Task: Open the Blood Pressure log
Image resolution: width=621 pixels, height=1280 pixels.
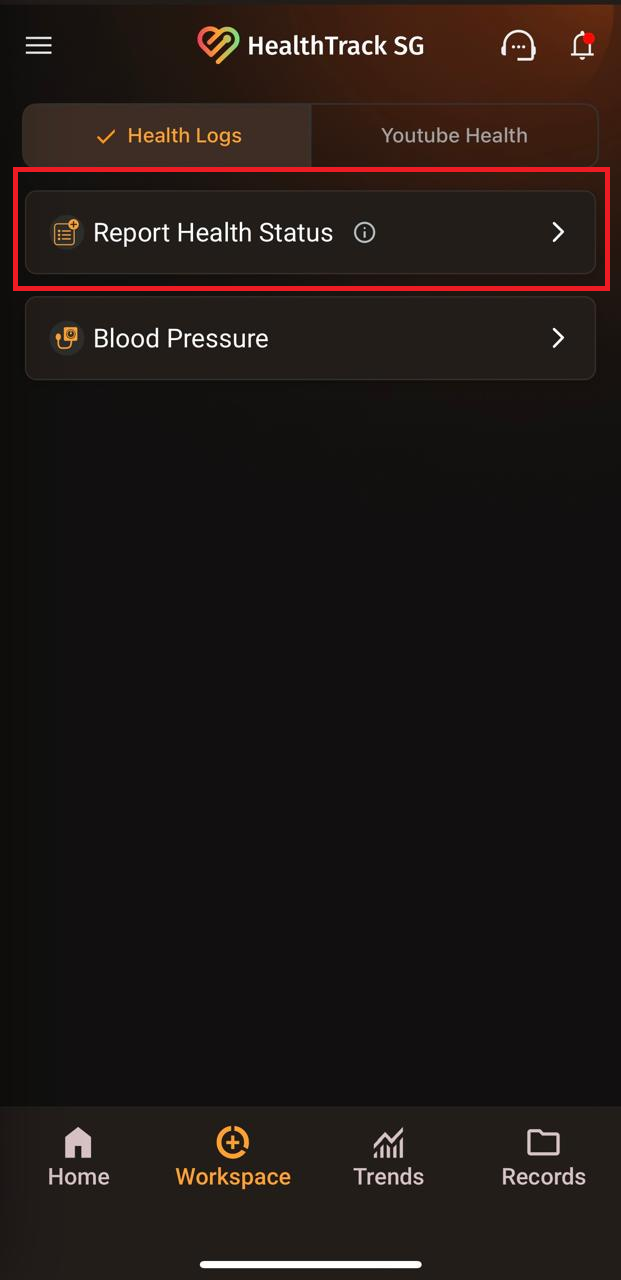Action: click(310, 339)
